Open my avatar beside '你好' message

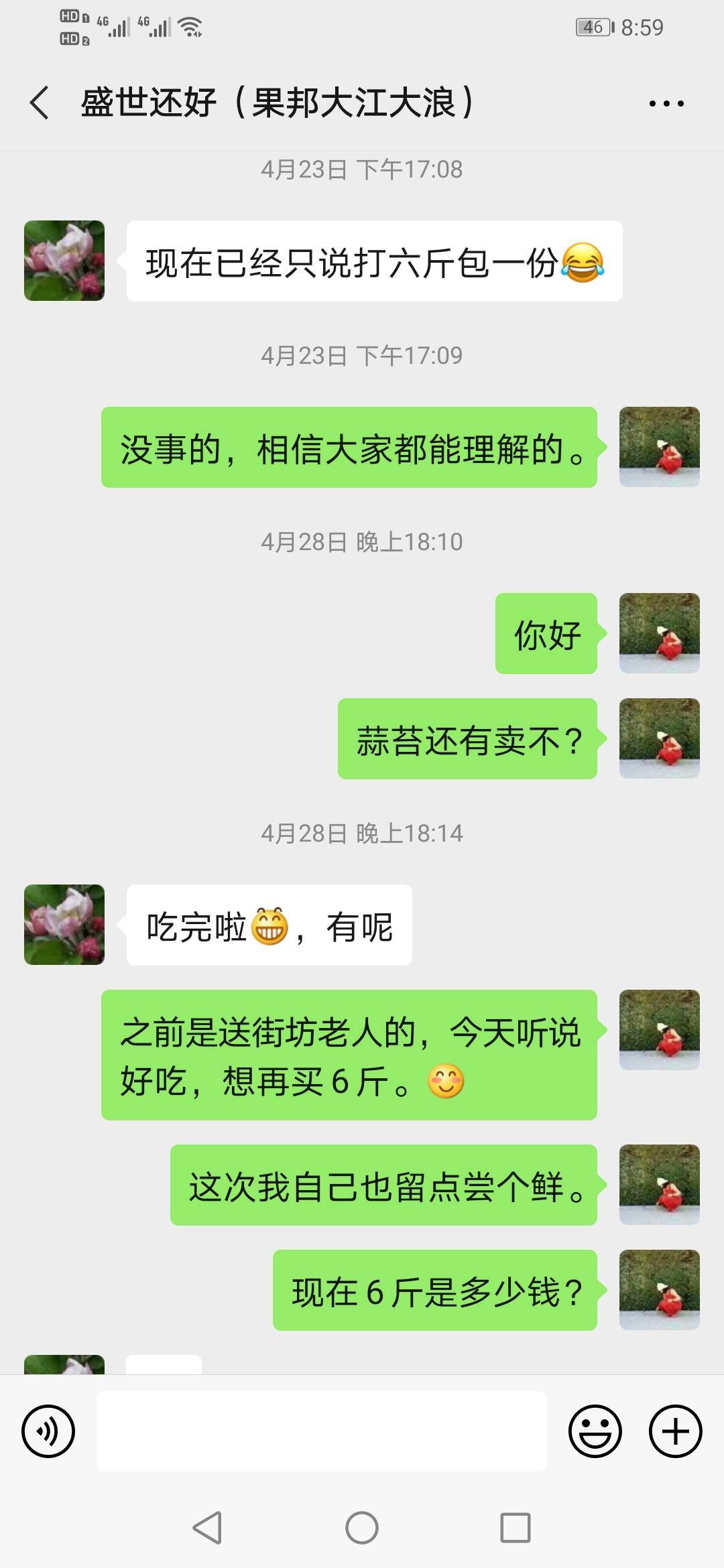(x=659, y=633)
